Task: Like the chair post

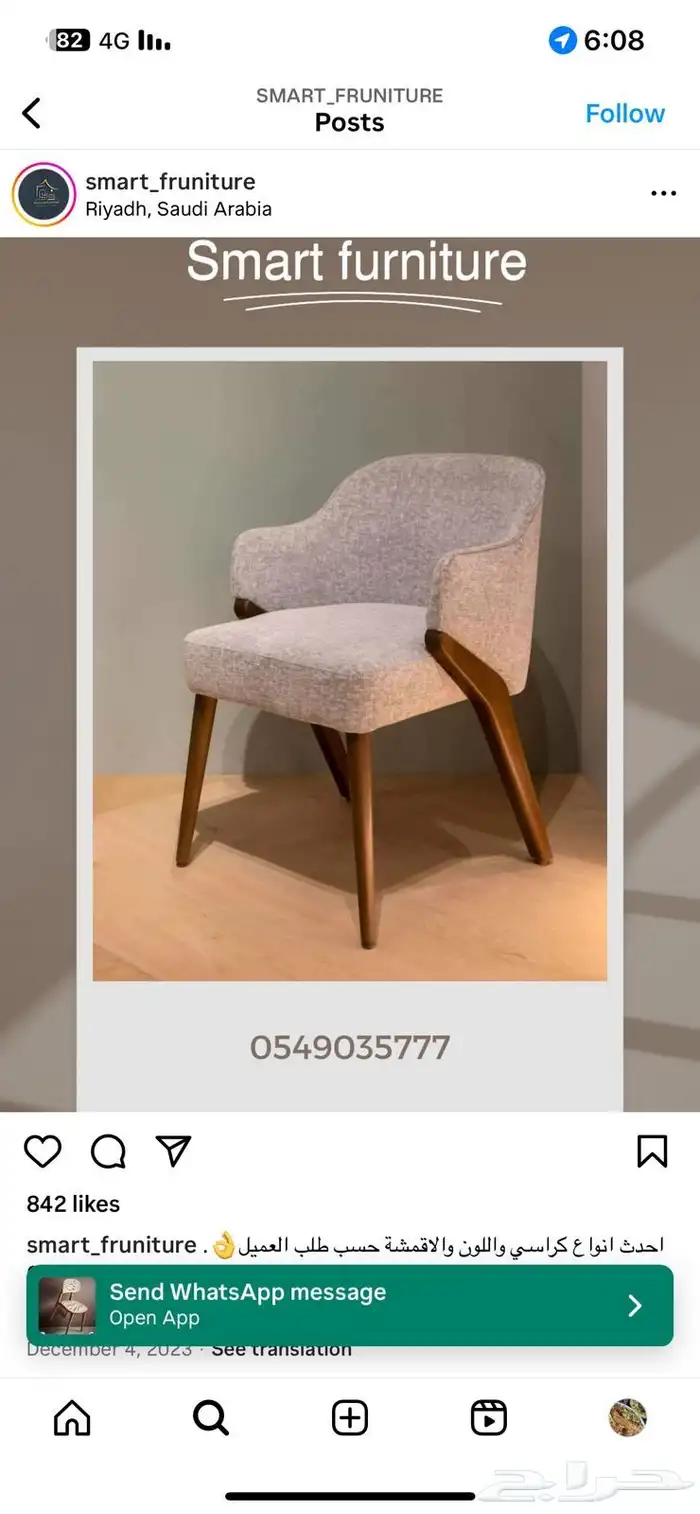Action: [43, 1151]
